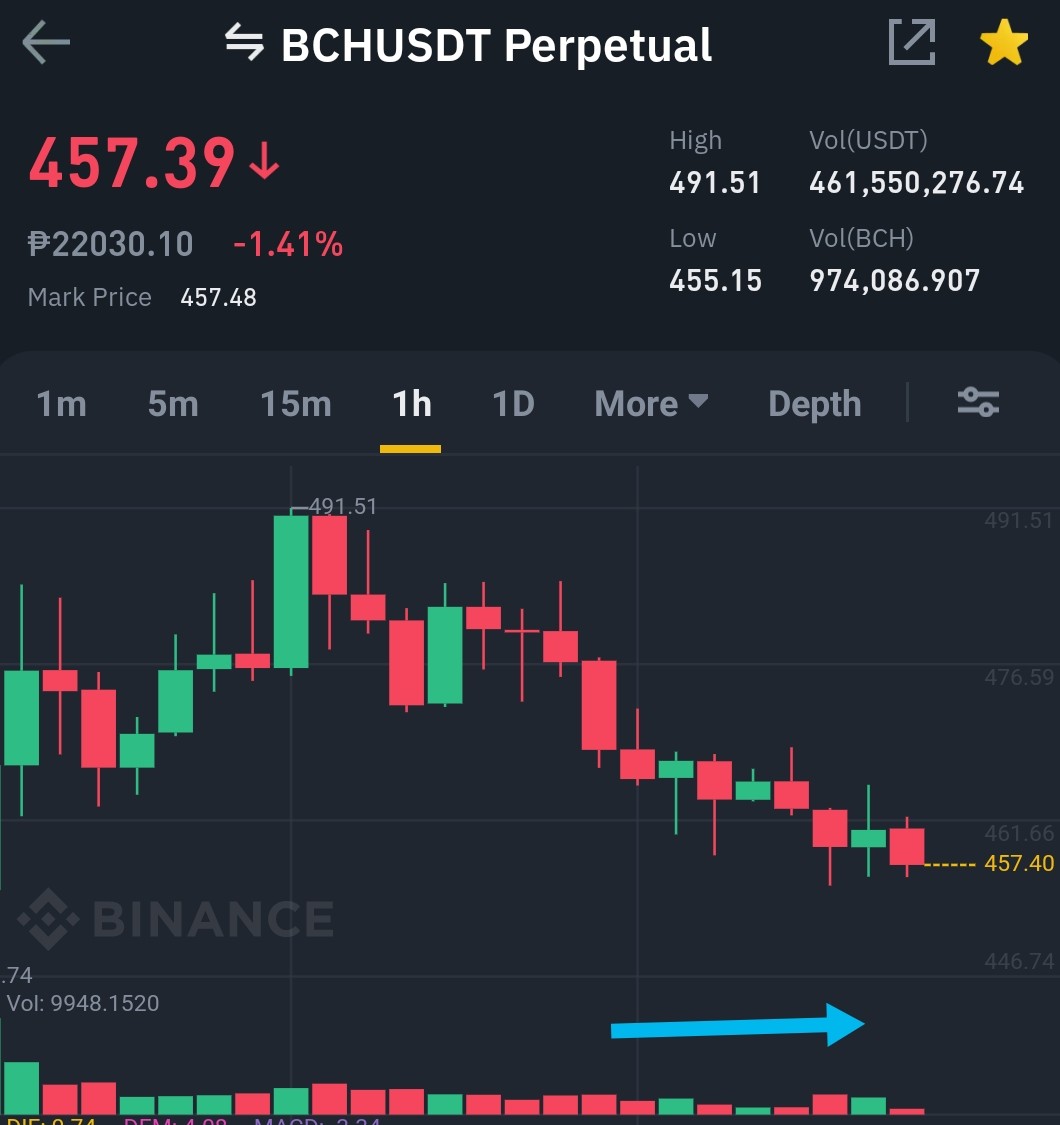Select the 1h interval tab

tap(411, 403)
